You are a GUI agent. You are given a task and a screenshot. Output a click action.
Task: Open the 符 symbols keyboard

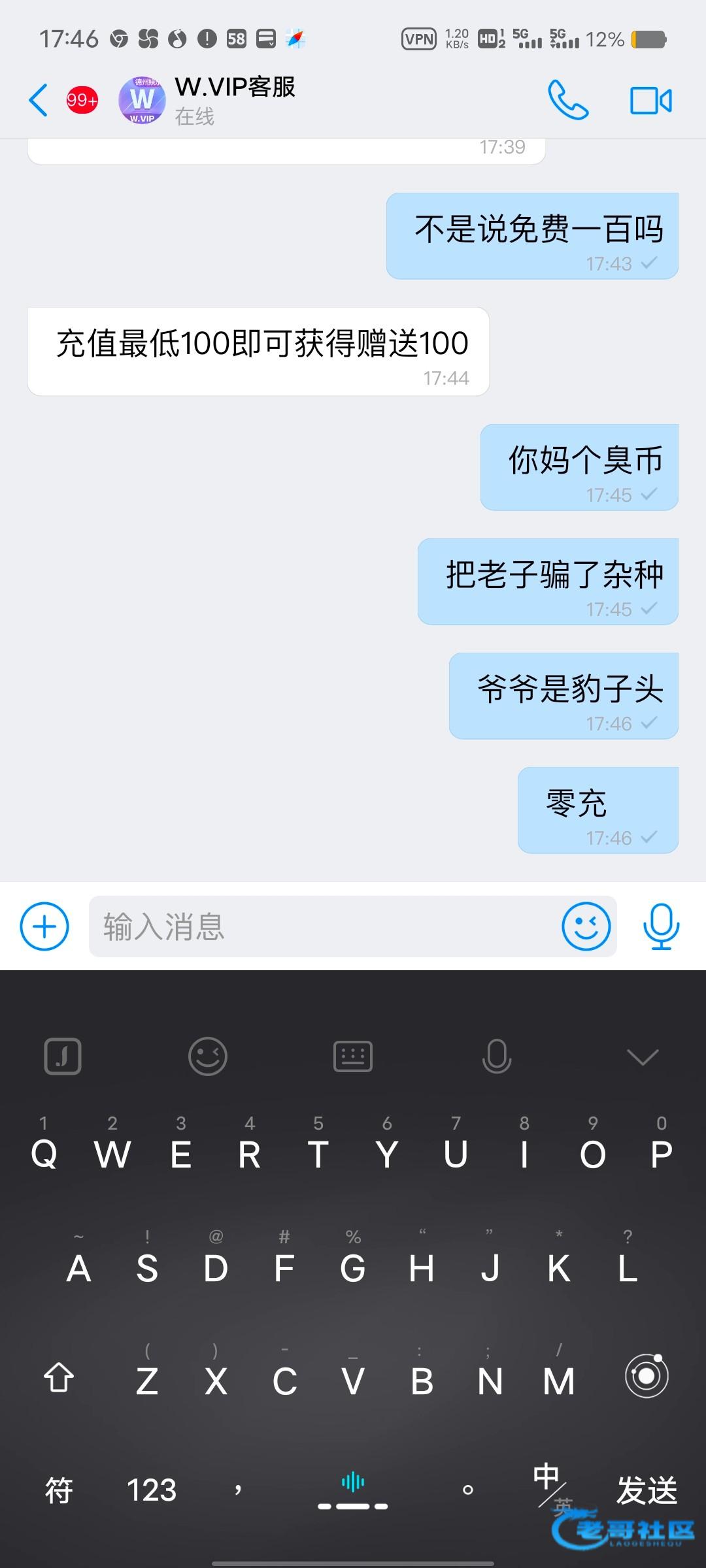point(59,1491)
